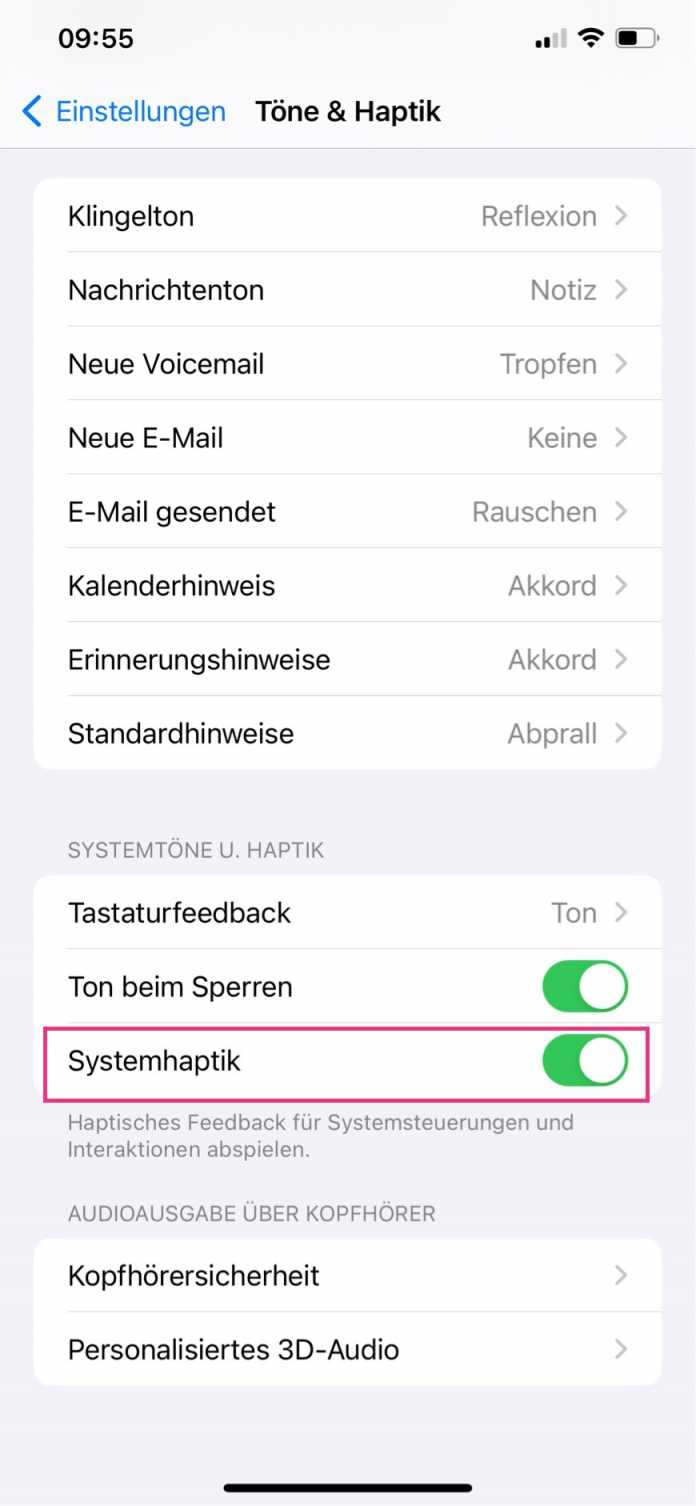
Task: Open Kopfhörersicherheit
Action: [x=347, y=1276]
